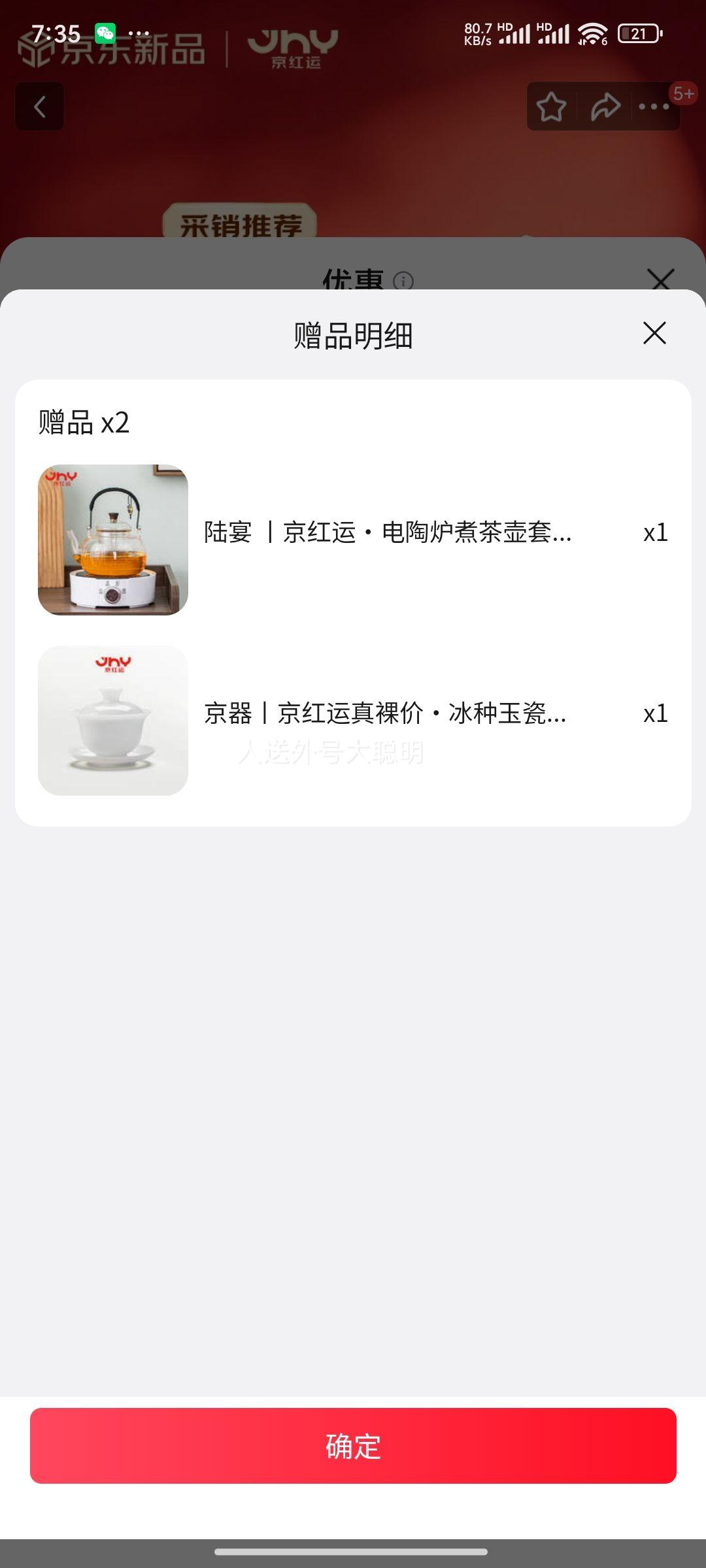The height and width of the screenshot is (1568, 706).
Task: Click the back arrow at top left
Action: 39,106
